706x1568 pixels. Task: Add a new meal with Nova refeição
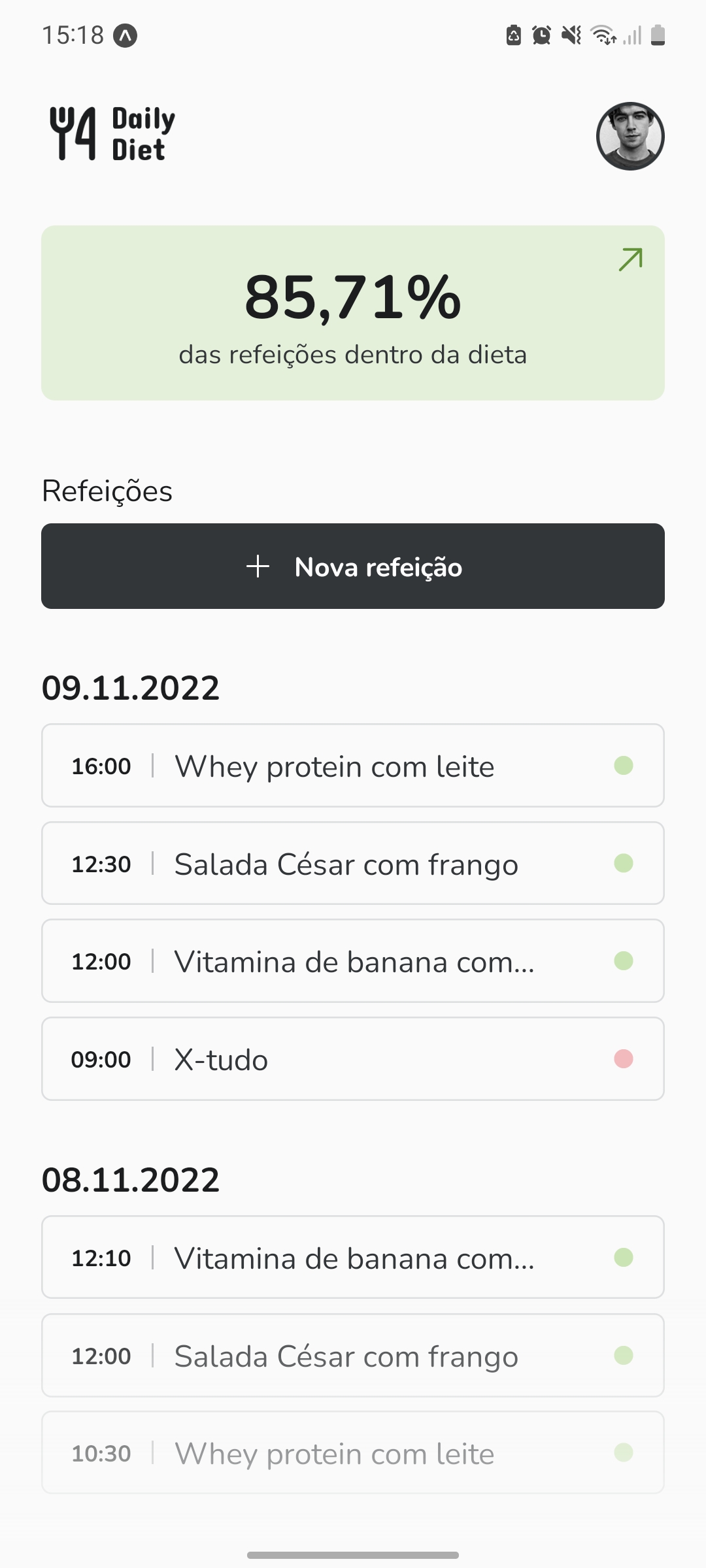click(x=353, y=566)
